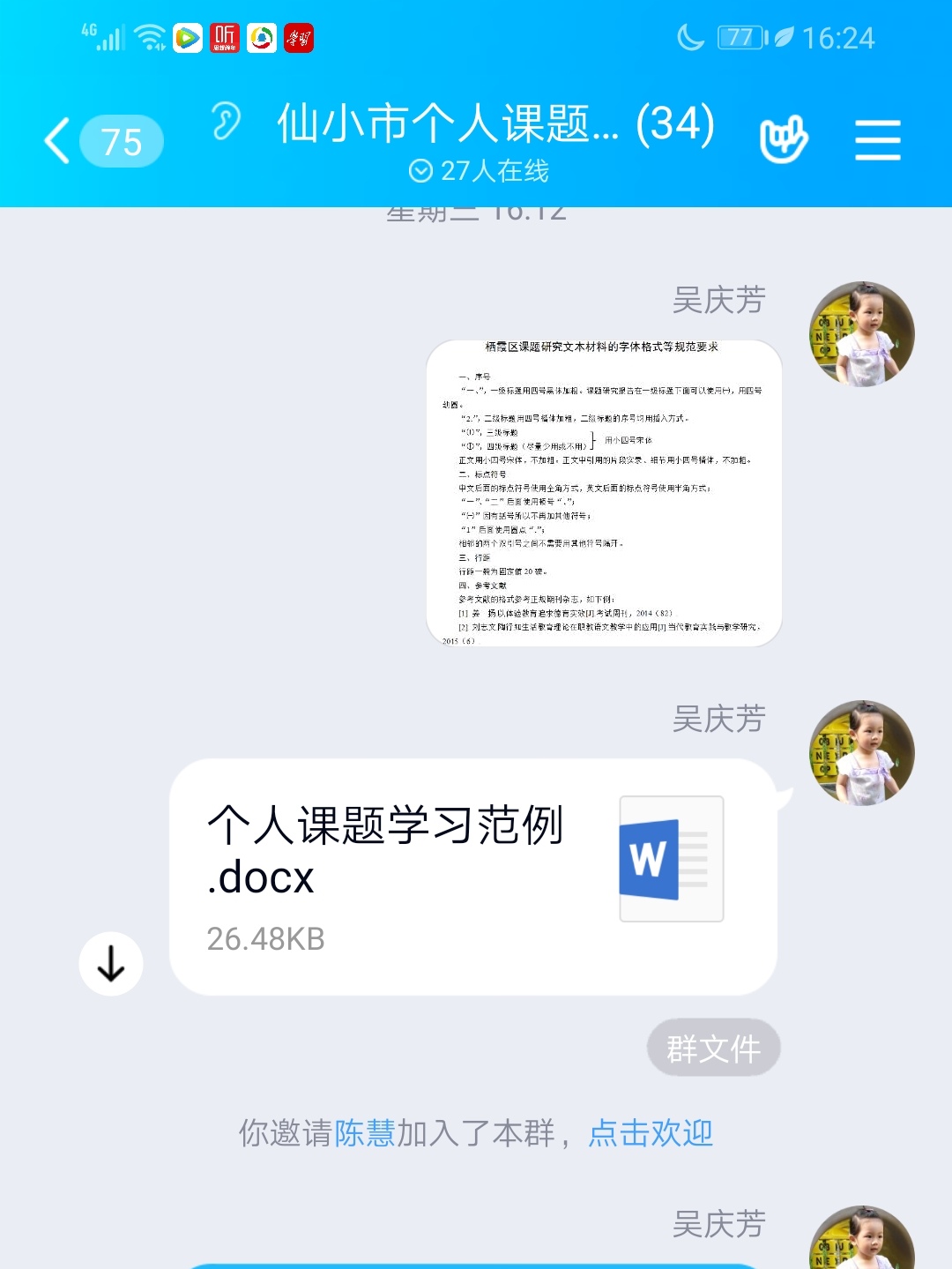Open 群文件 group files
This screenshot has width=952, height=1269.
(713, 1049)
